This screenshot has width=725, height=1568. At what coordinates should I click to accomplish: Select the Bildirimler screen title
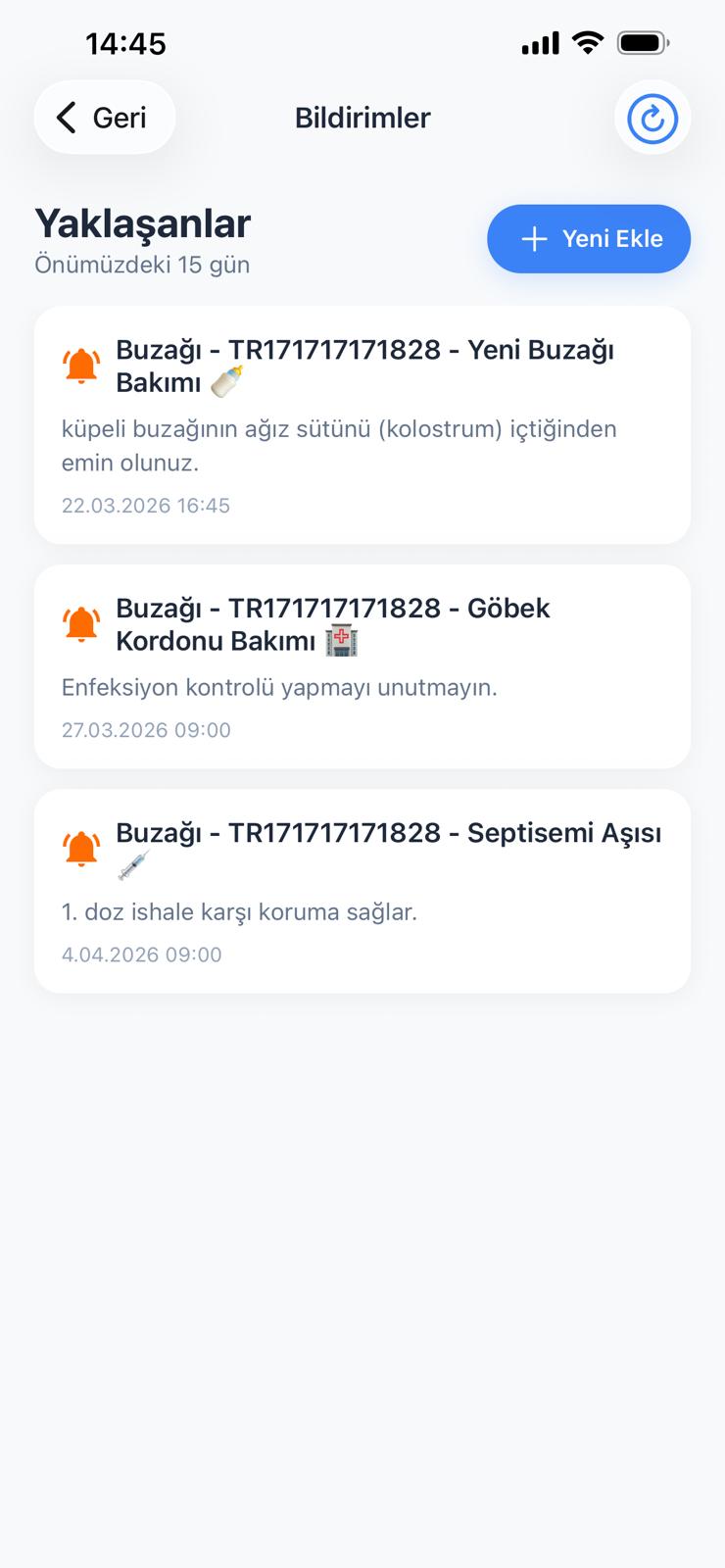(362, 118)
